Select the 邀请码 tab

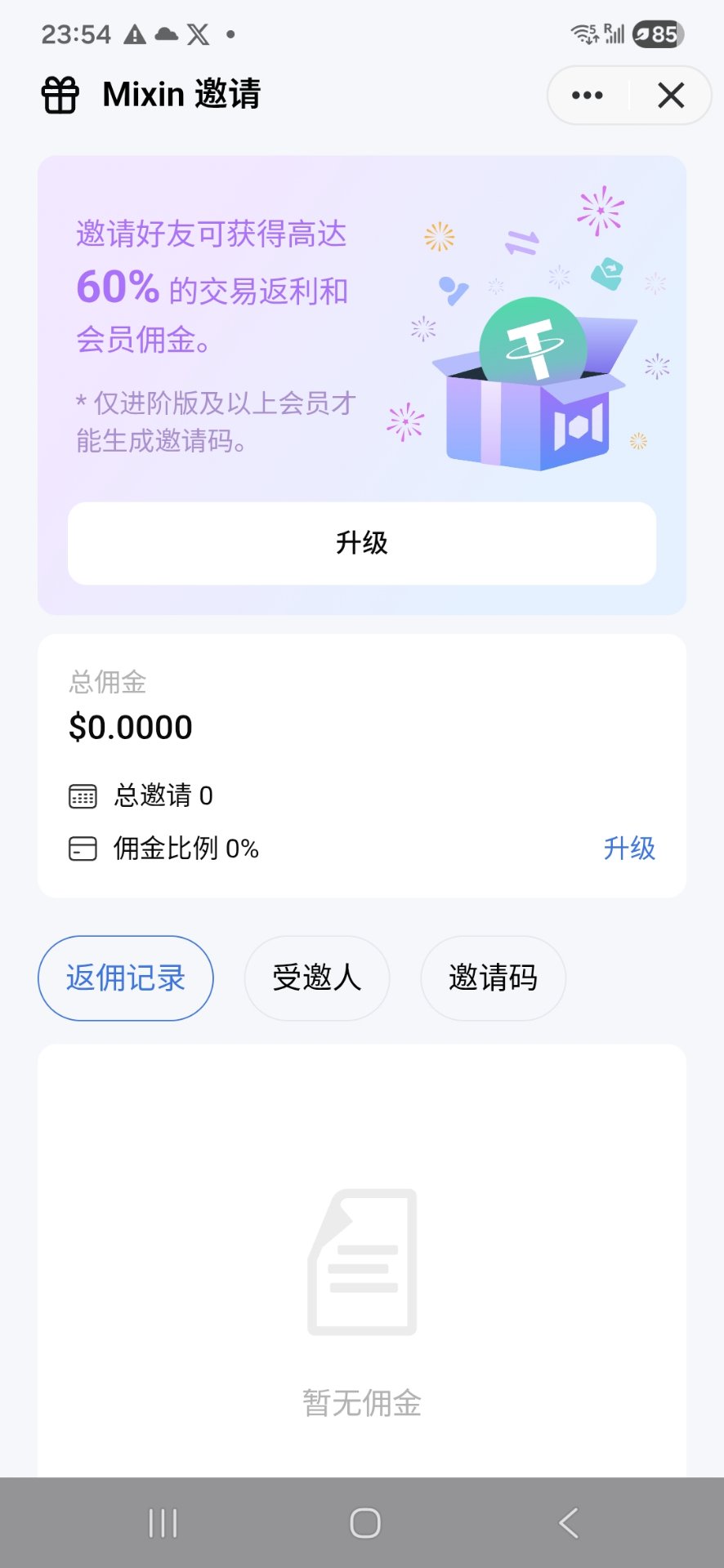pos(493,978)
